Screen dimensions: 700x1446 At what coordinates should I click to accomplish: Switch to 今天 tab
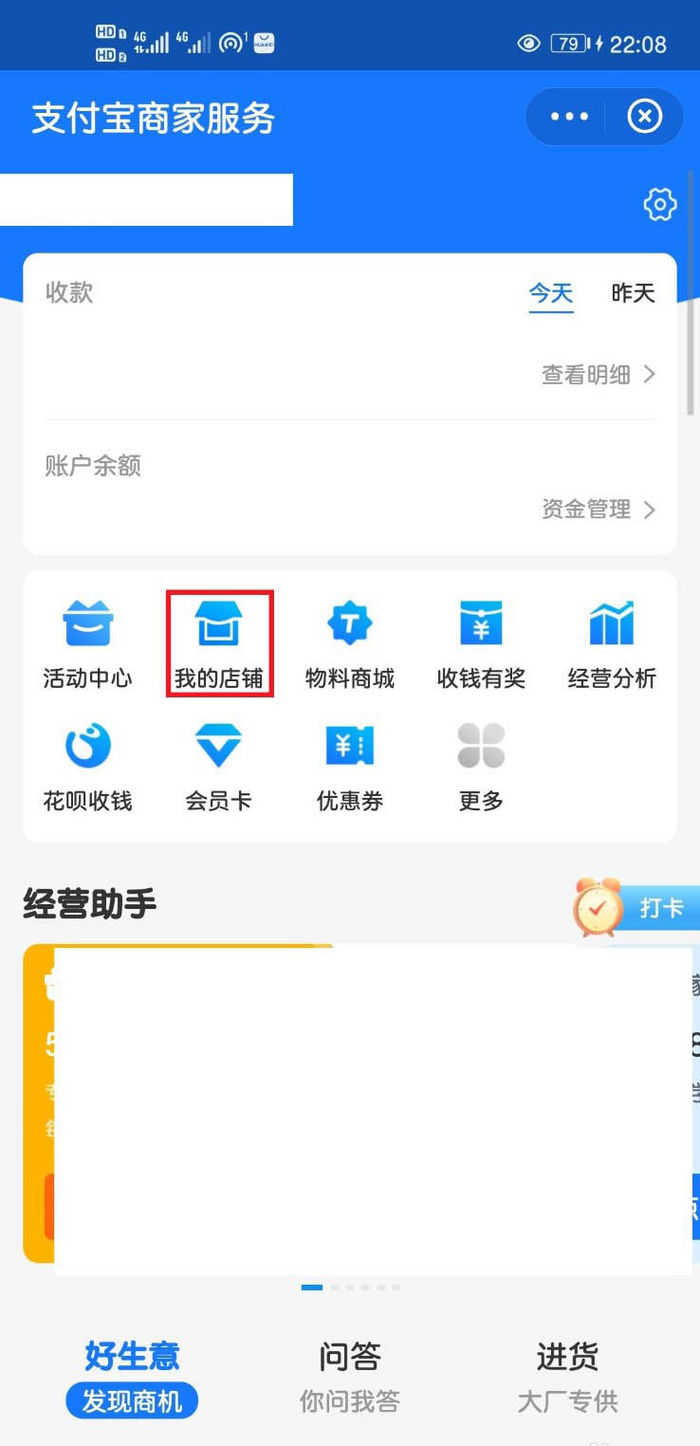[x=551, y=293]
